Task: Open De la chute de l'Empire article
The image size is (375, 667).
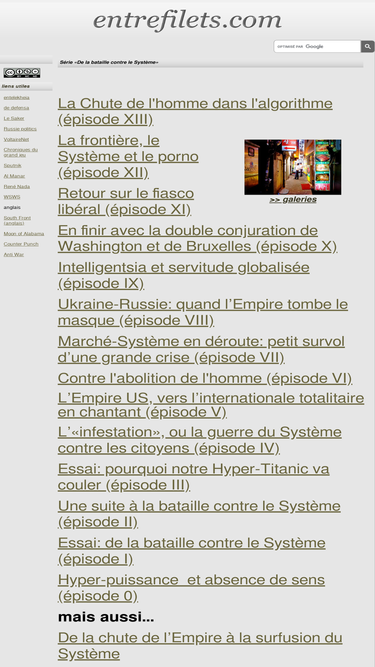Action: coord(200,646)
